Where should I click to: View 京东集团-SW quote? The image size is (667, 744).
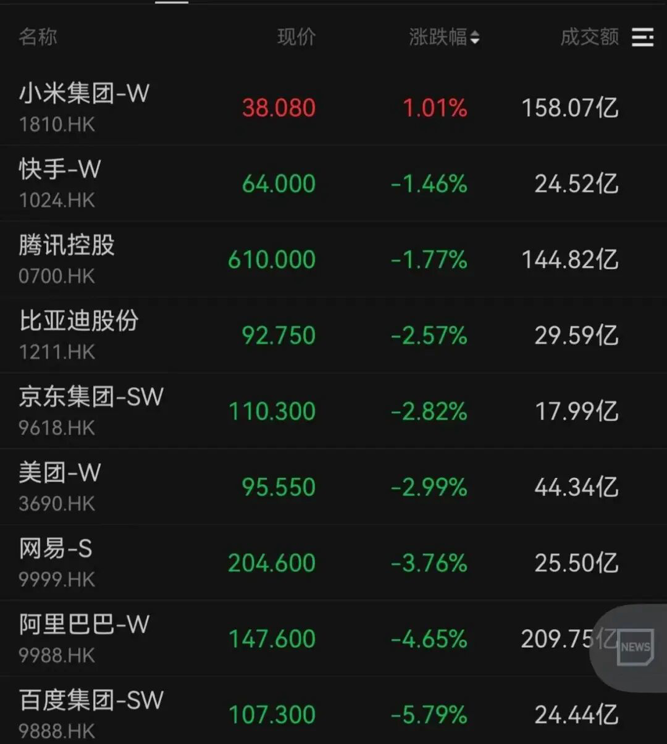pos(91,410)
